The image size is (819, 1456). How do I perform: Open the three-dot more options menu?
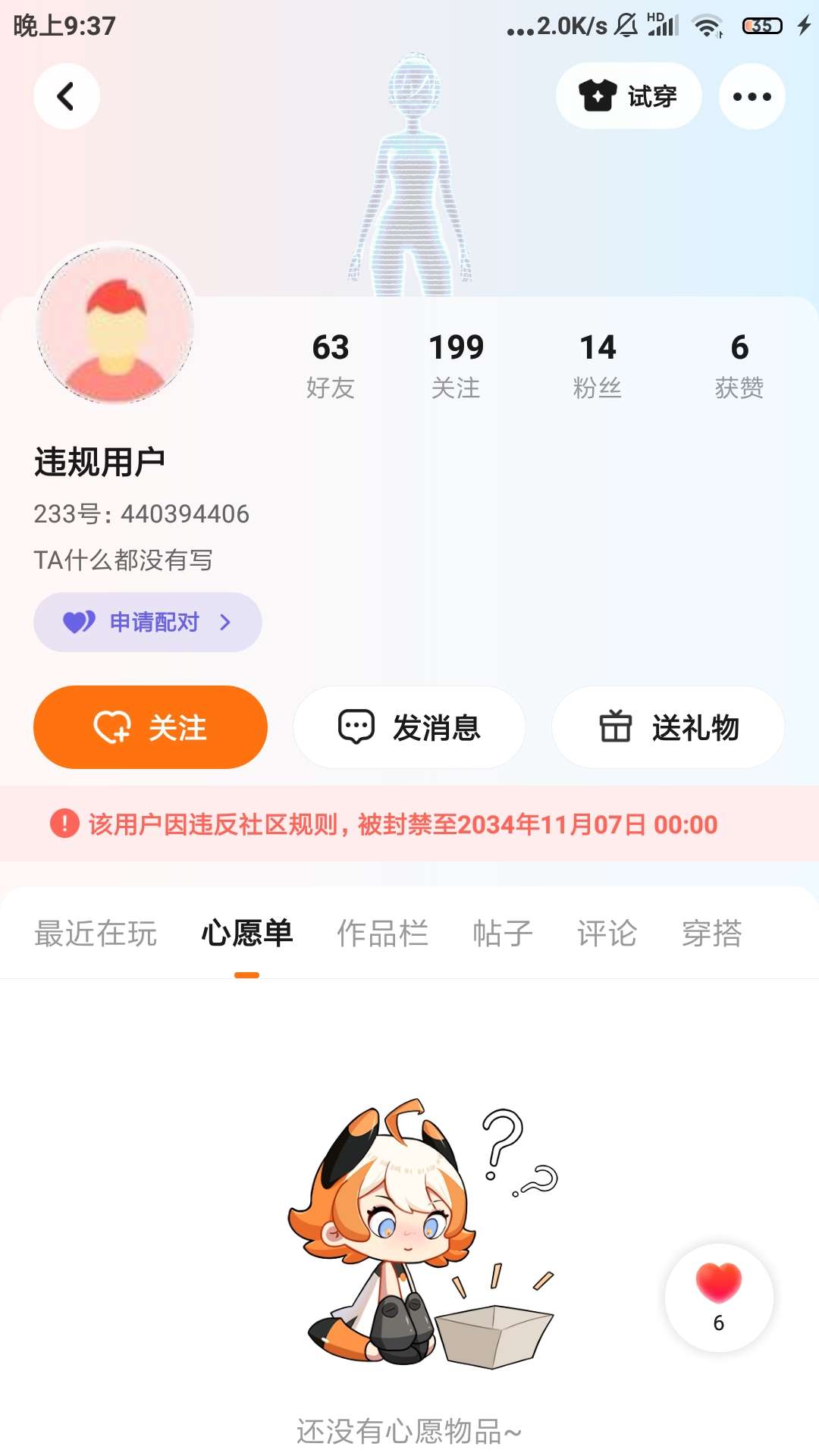click(x=752, y=96)
